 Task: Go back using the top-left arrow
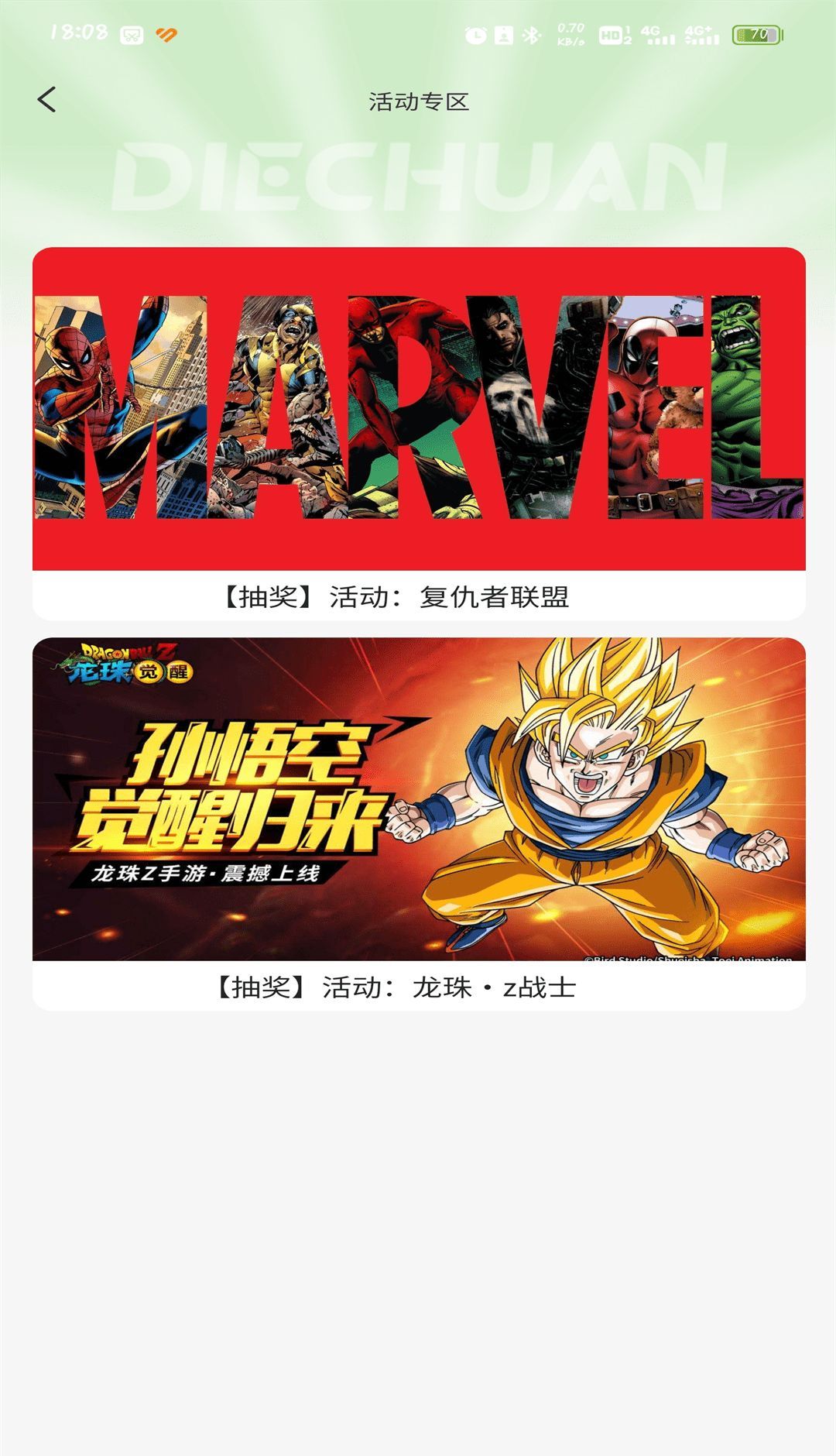point(47,100)
